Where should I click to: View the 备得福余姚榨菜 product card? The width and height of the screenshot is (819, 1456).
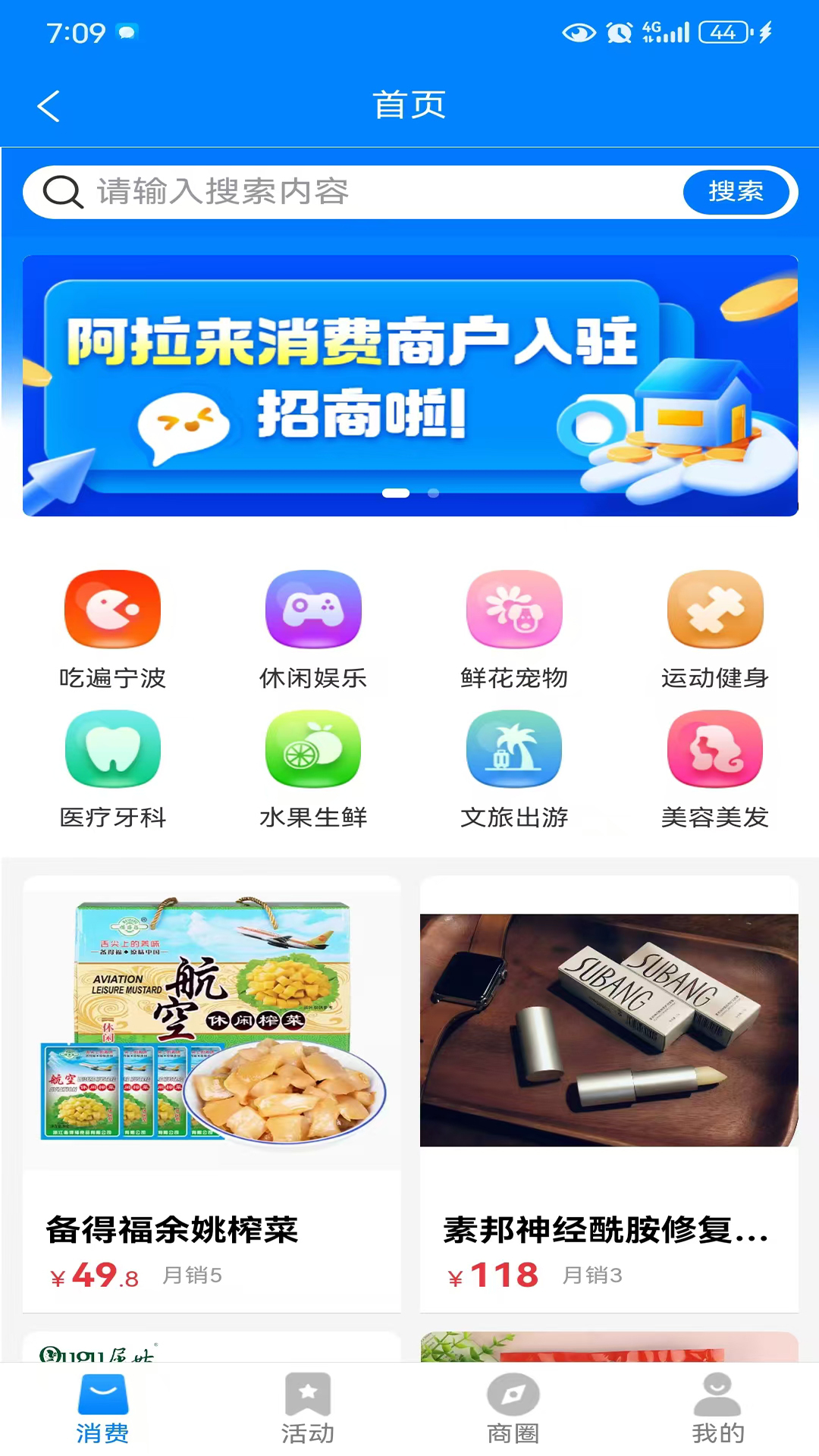(212, 1094)
